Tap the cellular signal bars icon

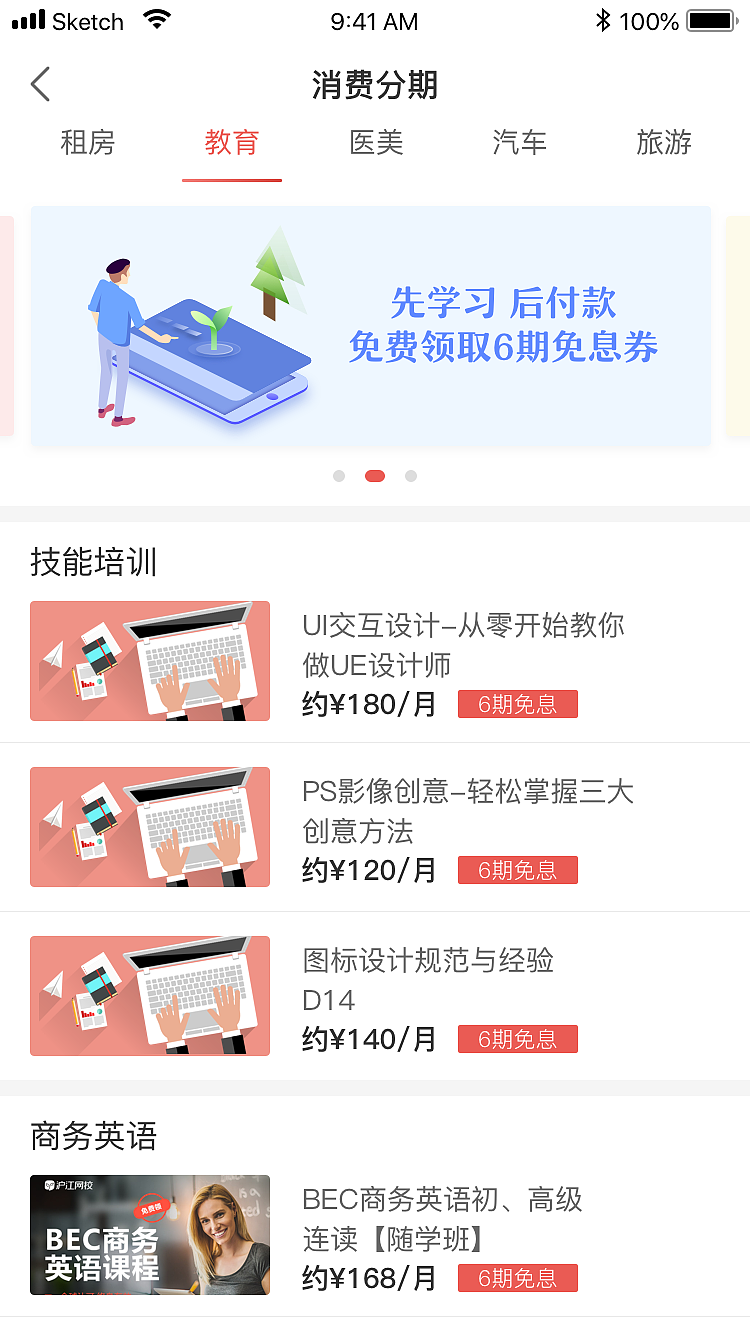tap(30, 18)
